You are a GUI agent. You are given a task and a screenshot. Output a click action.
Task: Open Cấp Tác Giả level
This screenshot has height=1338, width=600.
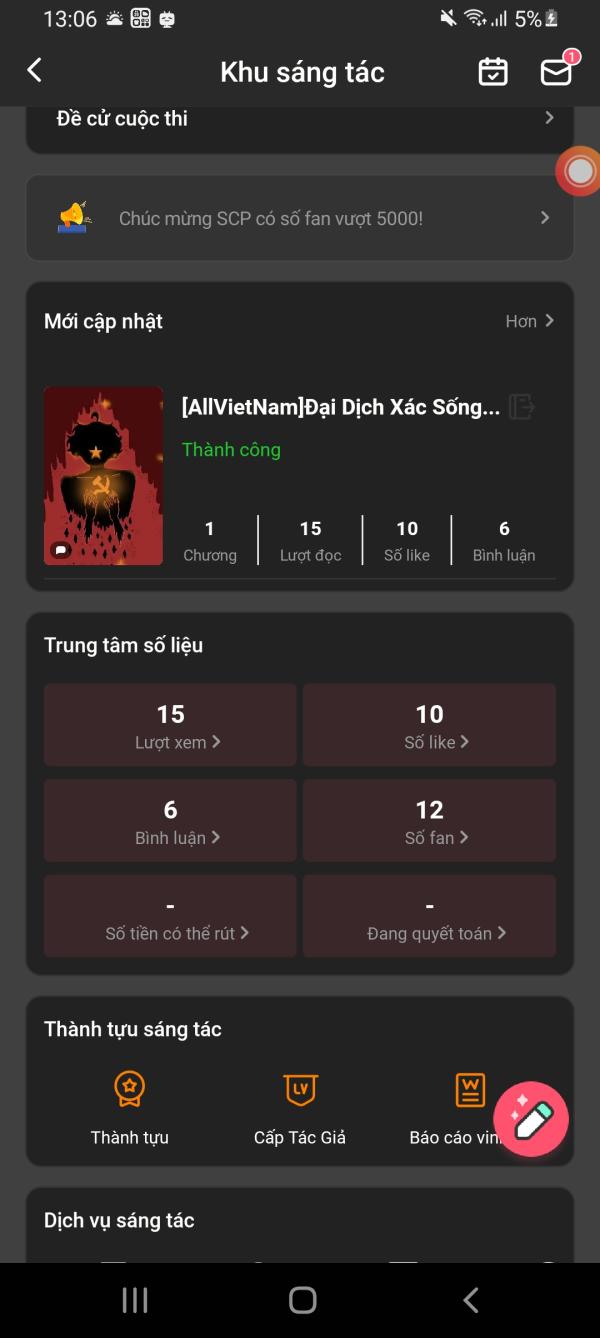[x=300, y=1108]
